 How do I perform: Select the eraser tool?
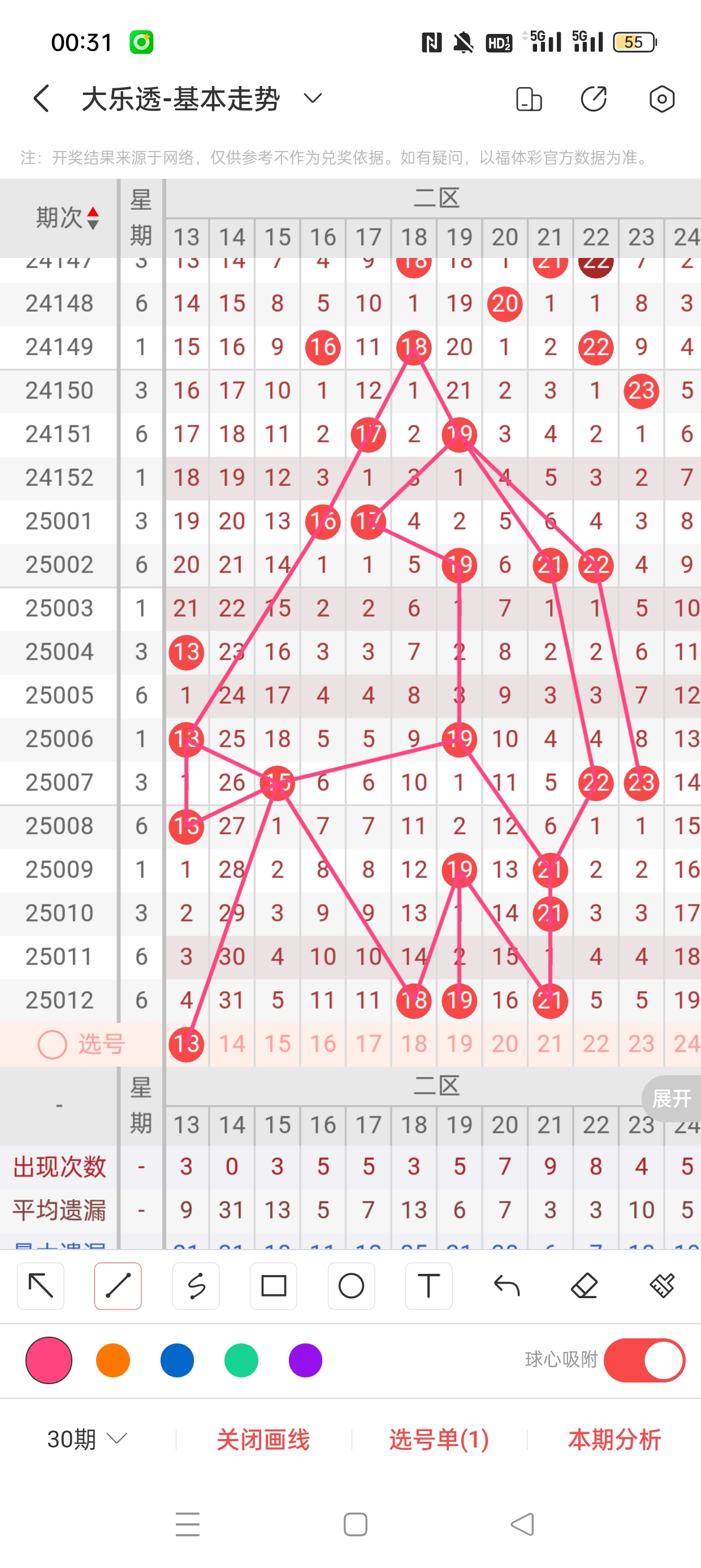[584, 1286]
